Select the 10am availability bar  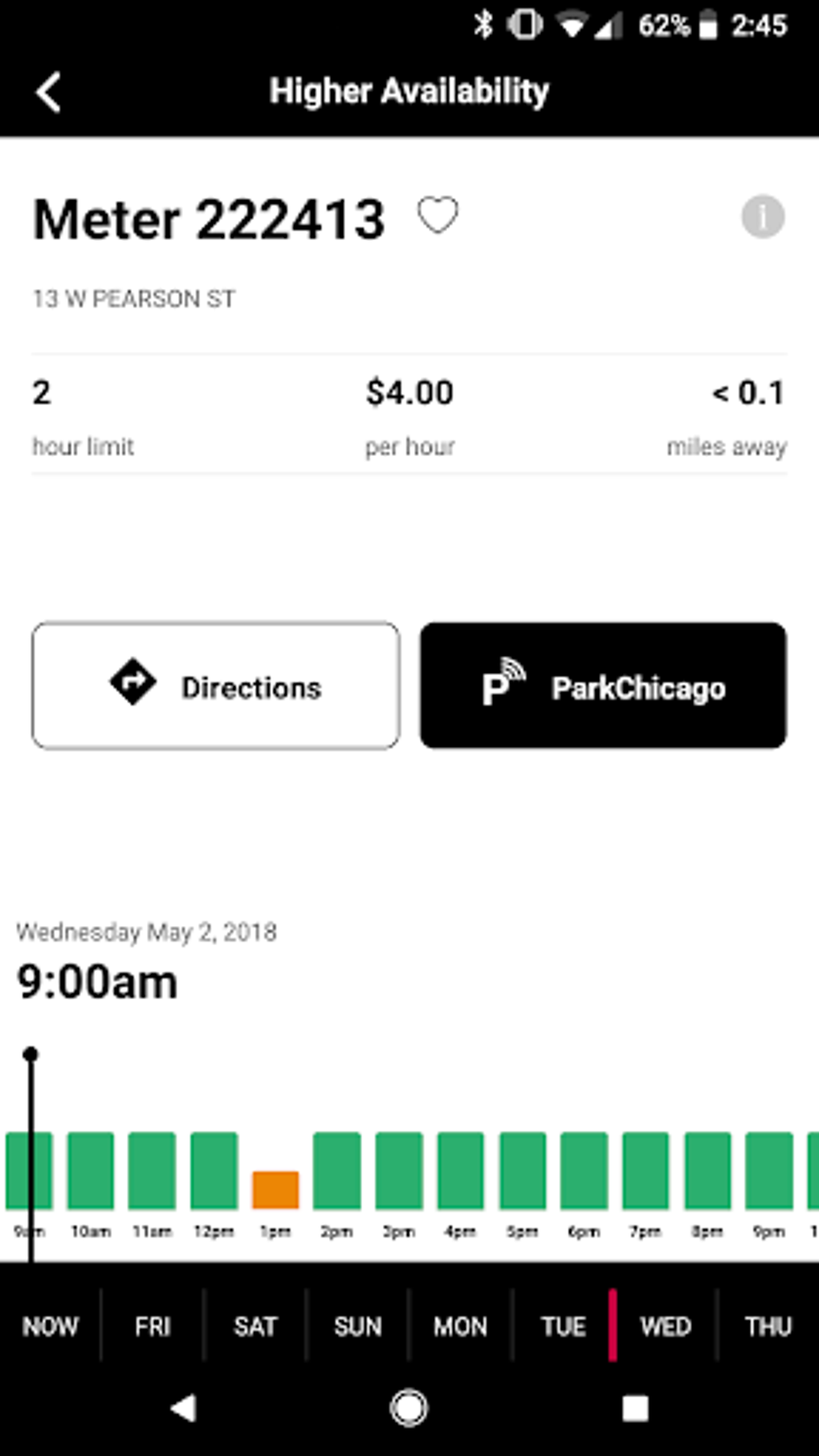click(91, 1170)
